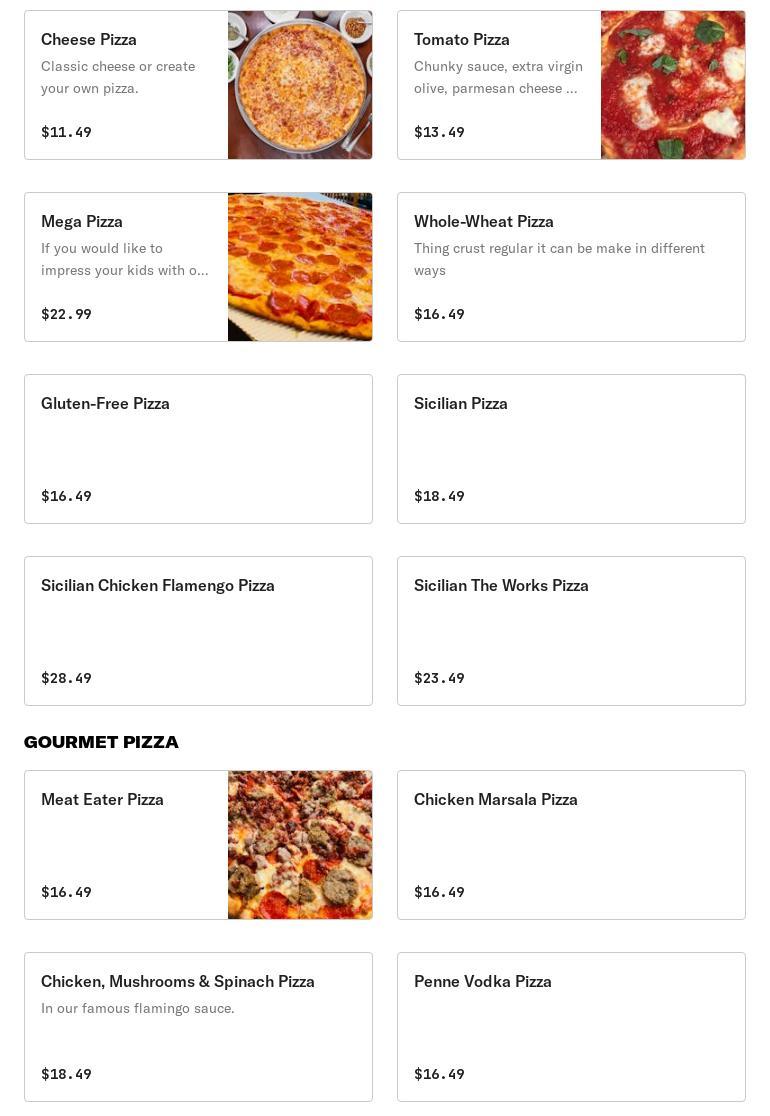Viewport: 770px width, 1116px height.
Task: Select Sicilian The Works Pizza
Action: 571,631
